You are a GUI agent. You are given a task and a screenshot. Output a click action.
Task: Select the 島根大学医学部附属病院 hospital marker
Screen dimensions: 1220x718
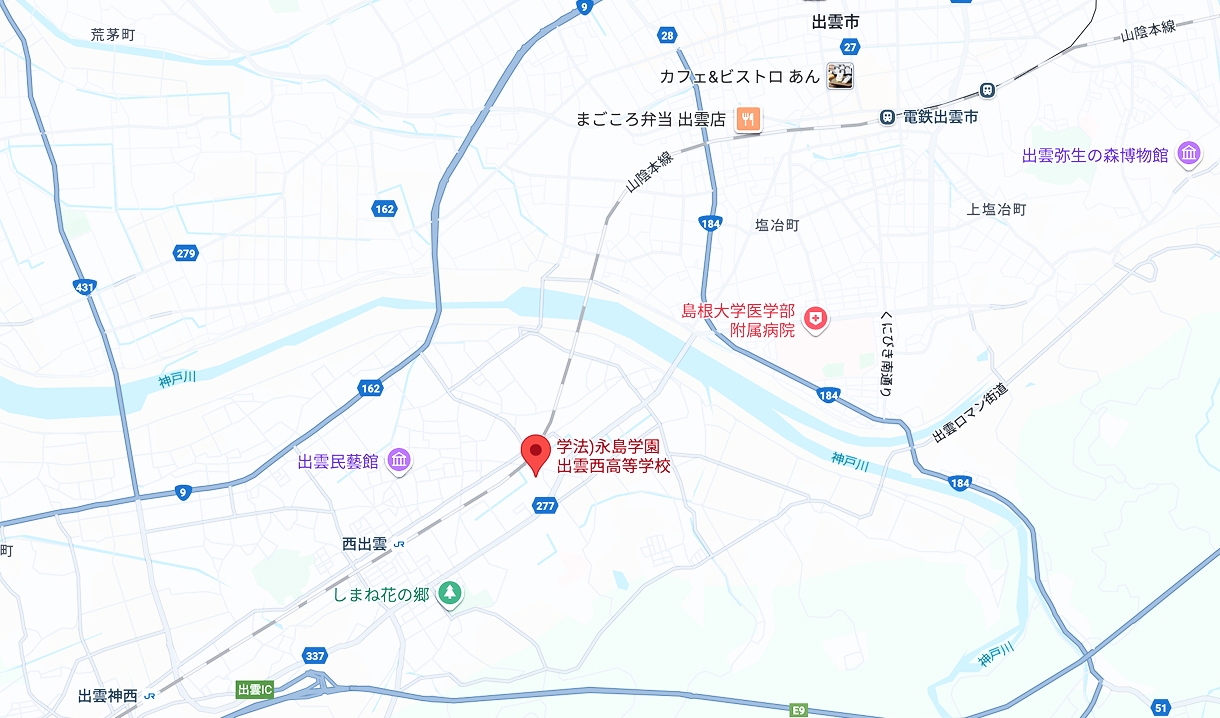pos(817,320)
